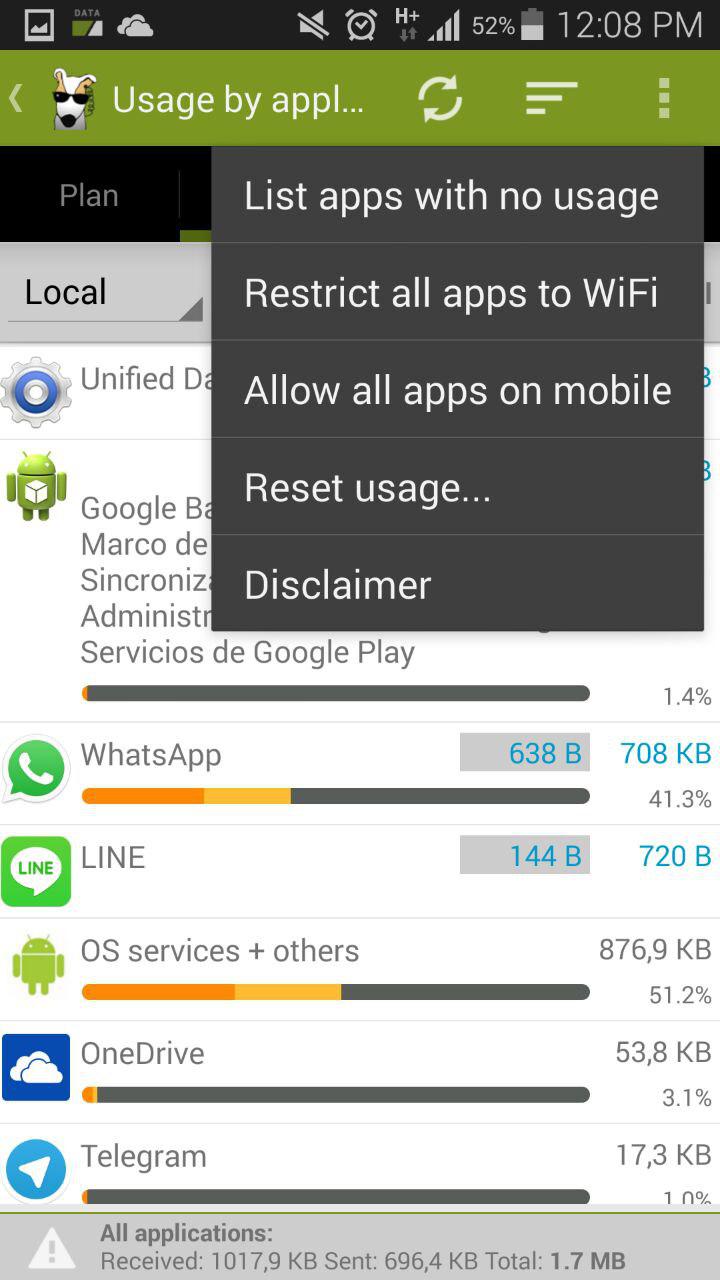Switch to the Plan tab
The image size is (720, 1280).
[x=89, y=195]
